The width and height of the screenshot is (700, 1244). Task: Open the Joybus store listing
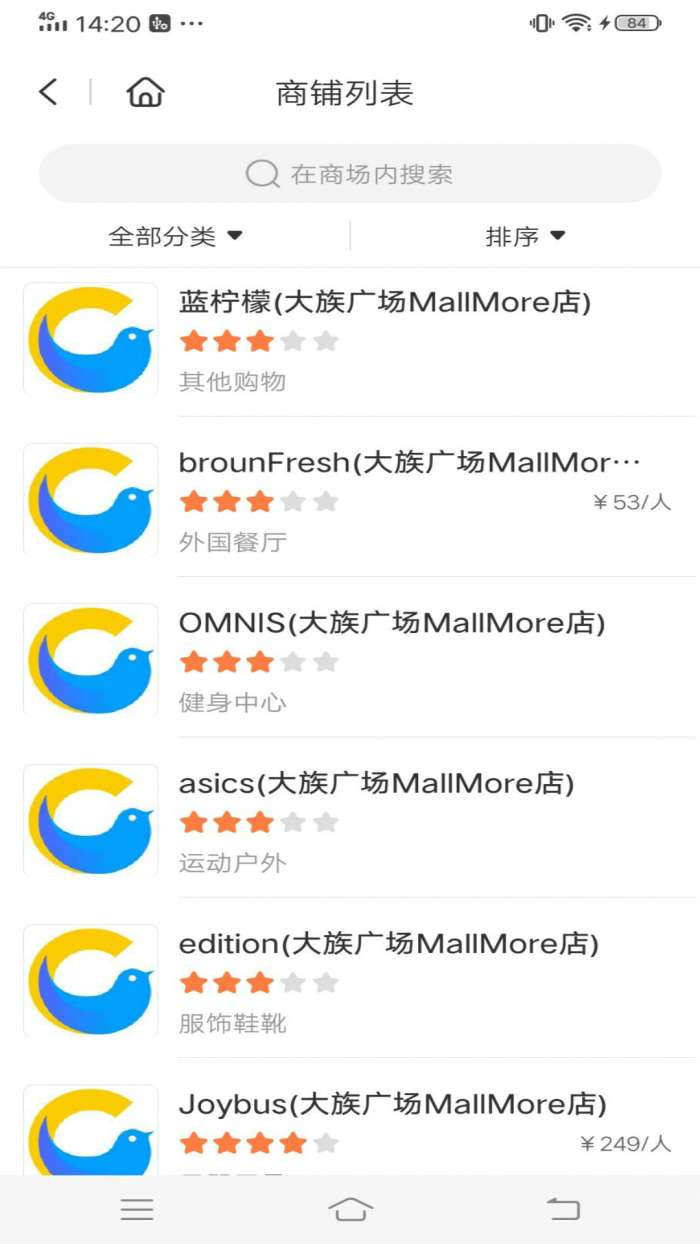click(350, 1125)
